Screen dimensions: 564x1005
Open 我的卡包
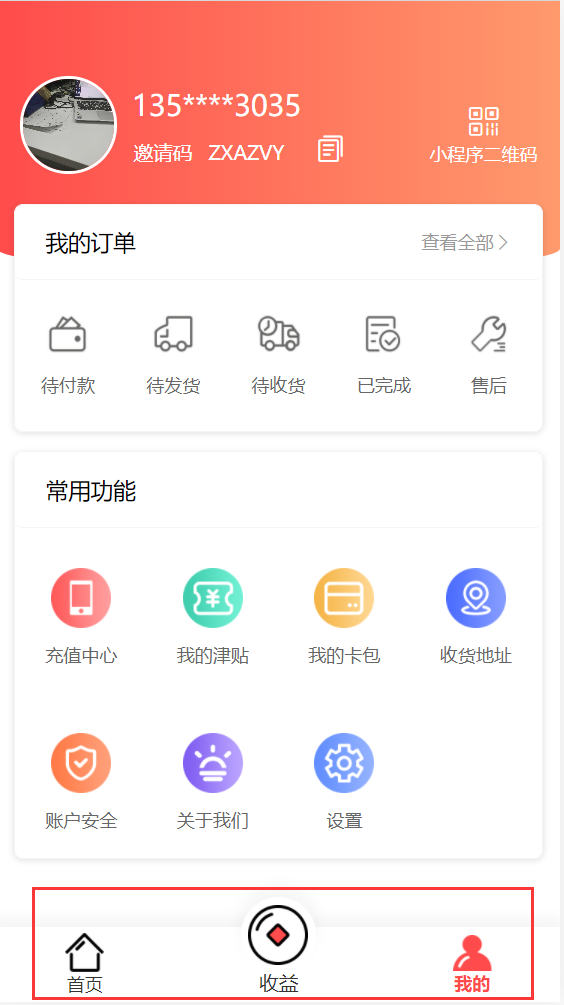tap(344, 617)
